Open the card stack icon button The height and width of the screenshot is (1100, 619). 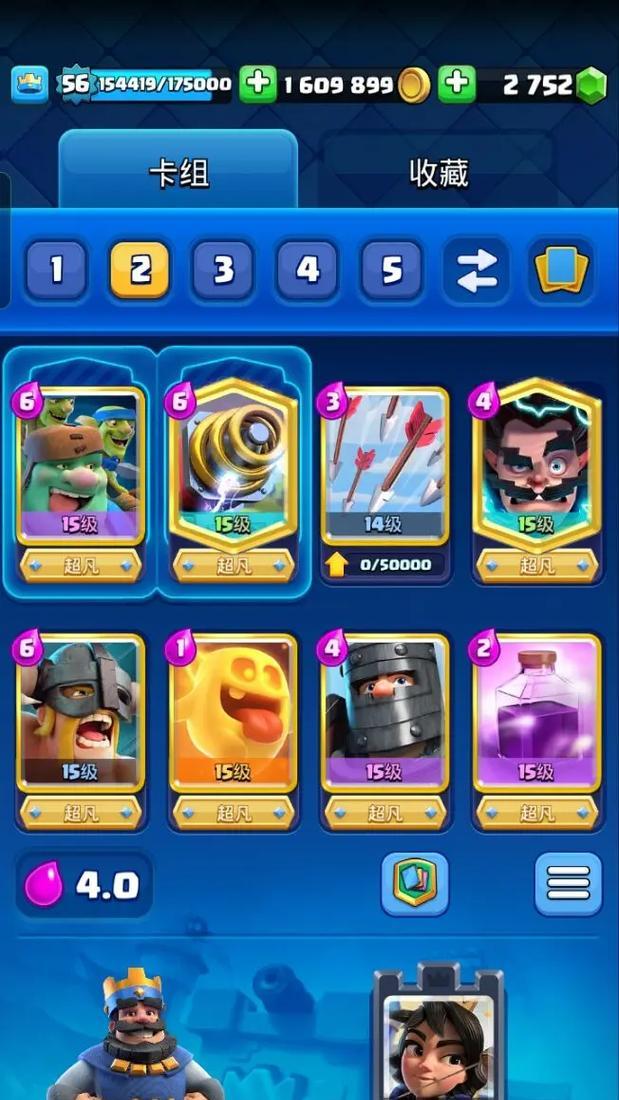tap(561, 270)
